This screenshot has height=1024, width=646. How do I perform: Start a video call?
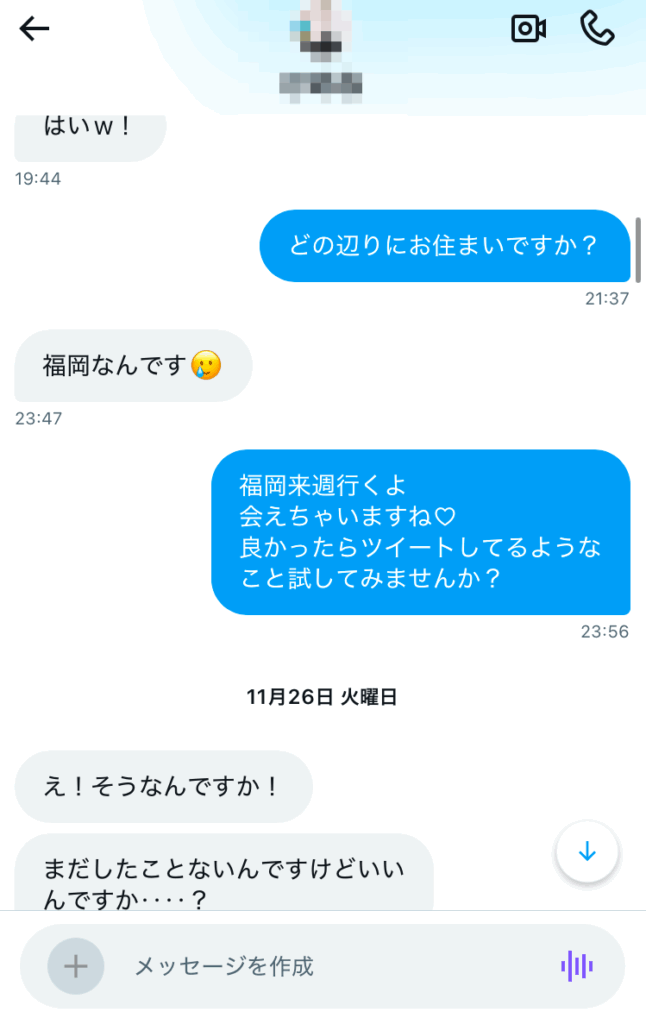coord(528,29)
